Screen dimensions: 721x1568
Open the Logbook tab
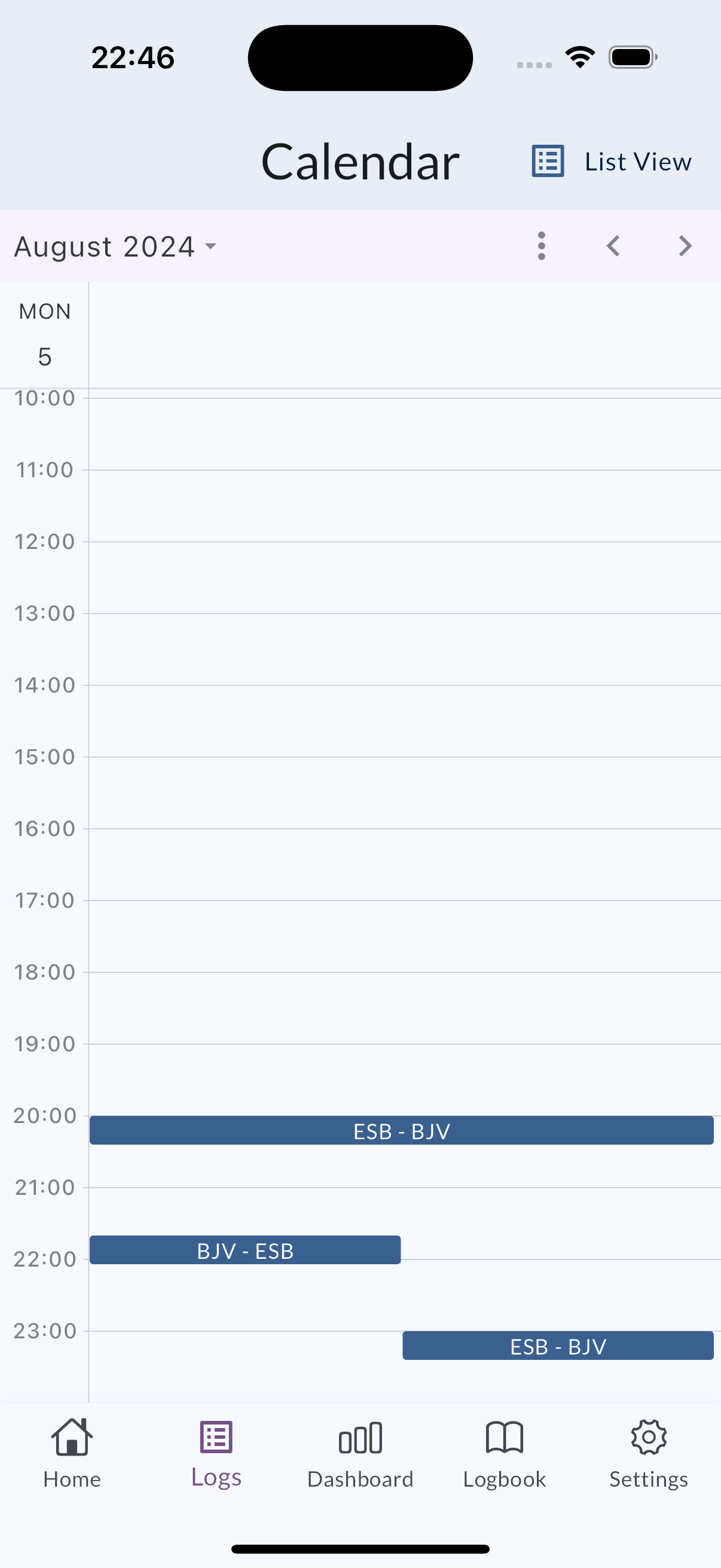(x=505, y=1453)
